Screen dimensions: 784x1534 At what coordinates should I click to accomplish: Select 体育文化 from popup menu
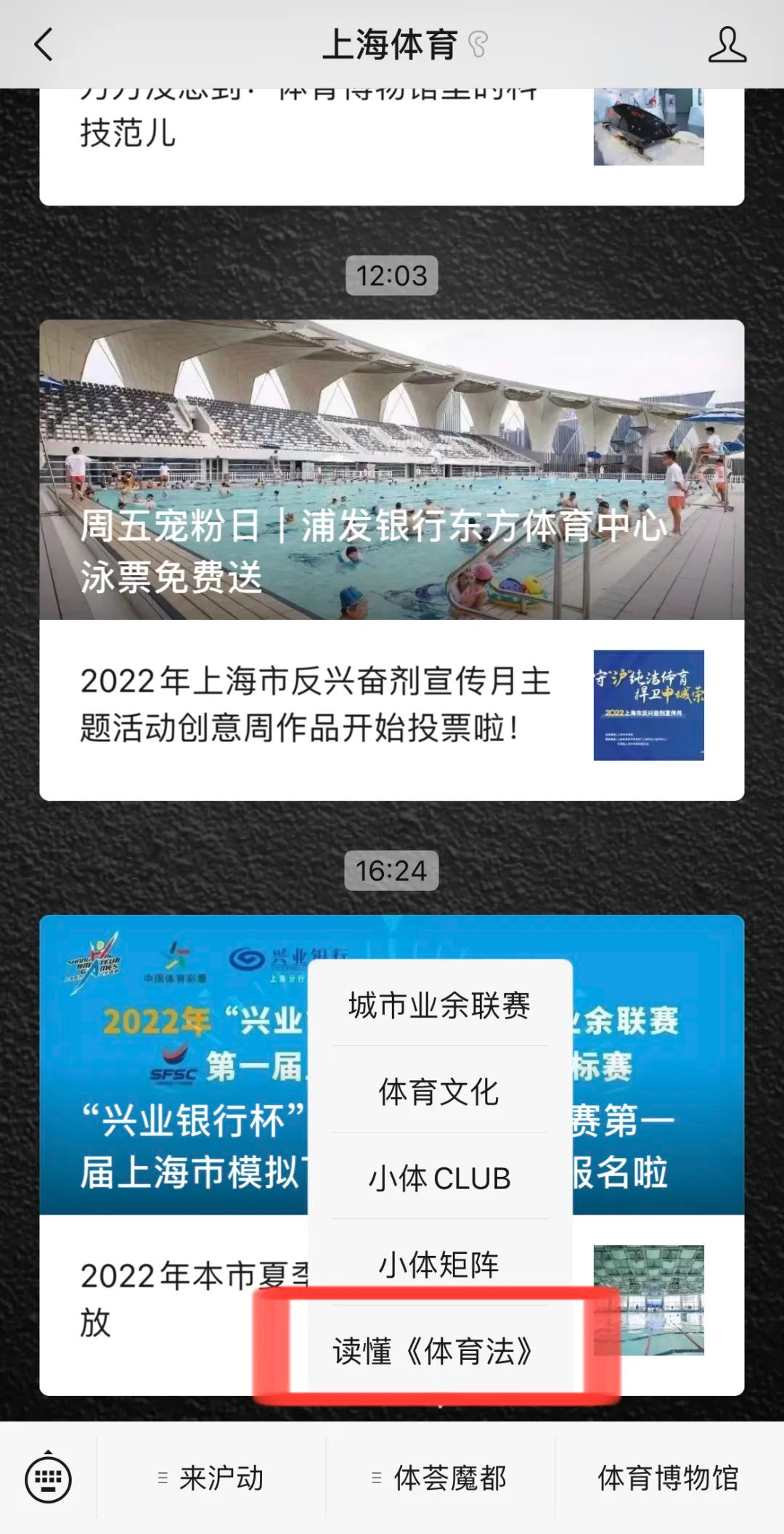[x=439, y=1092]
